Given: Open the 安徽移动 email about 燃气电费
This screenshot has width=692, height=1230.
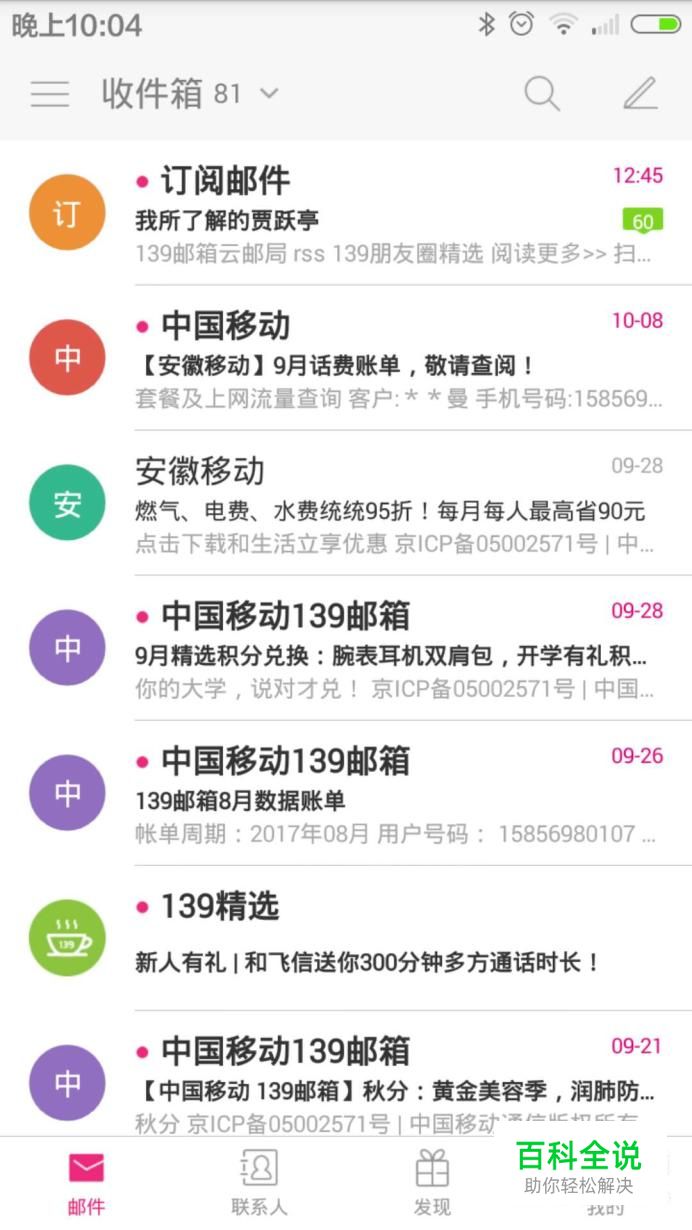Looking at the screenshot, I should pyautogui.click(x=346, y=503).
